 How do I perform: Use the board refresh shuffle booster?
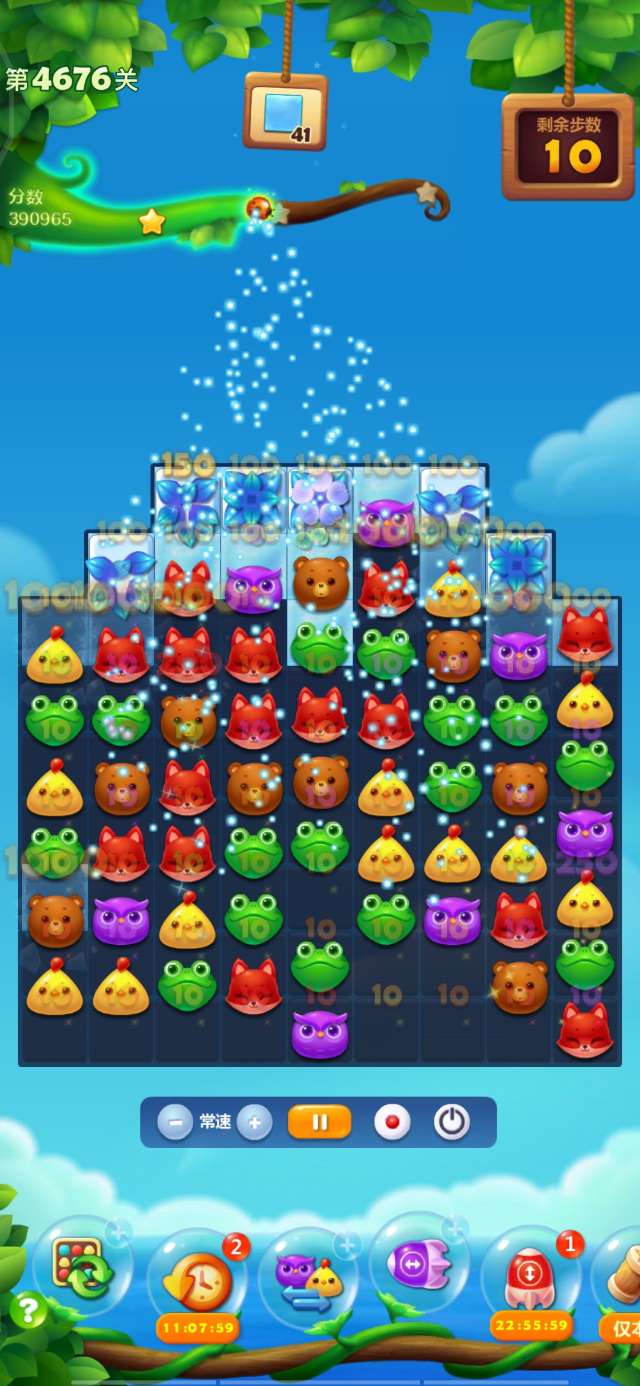(x=82, y=1267)
